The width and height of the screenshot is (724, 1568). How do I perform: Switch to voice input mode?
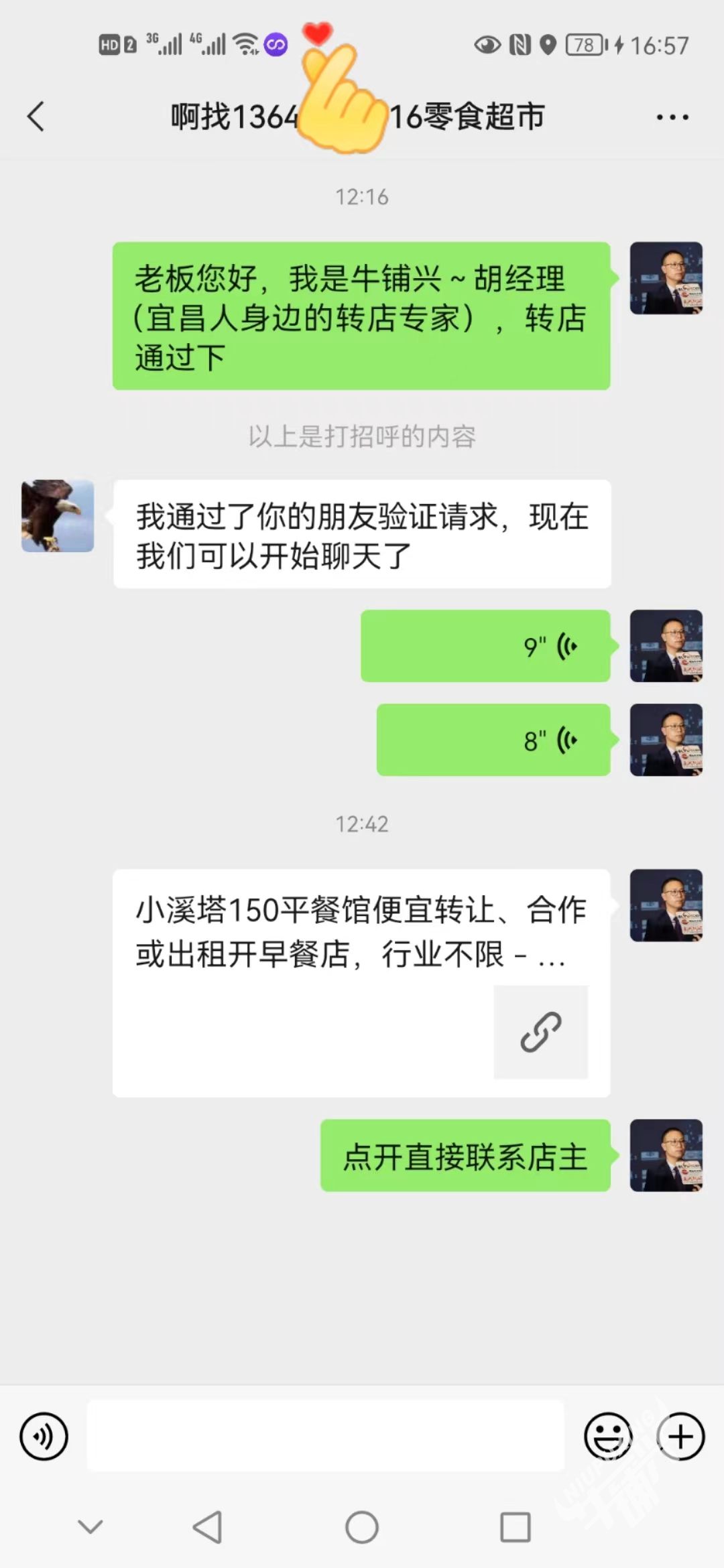click(x=44, y=1436)
